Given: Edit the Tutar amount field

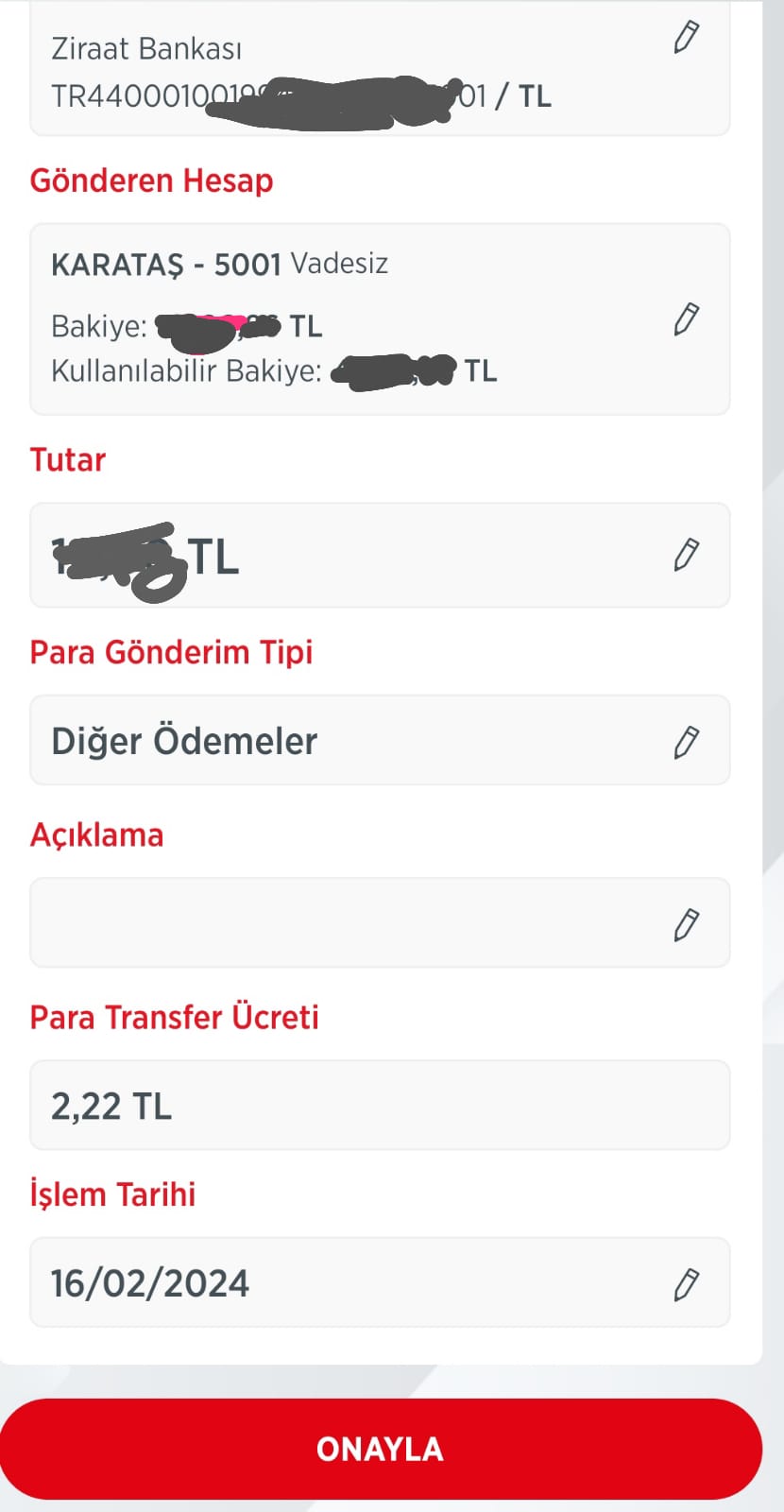Looking at the screenshot, I should pyautogui.click(x=687, y=555).
